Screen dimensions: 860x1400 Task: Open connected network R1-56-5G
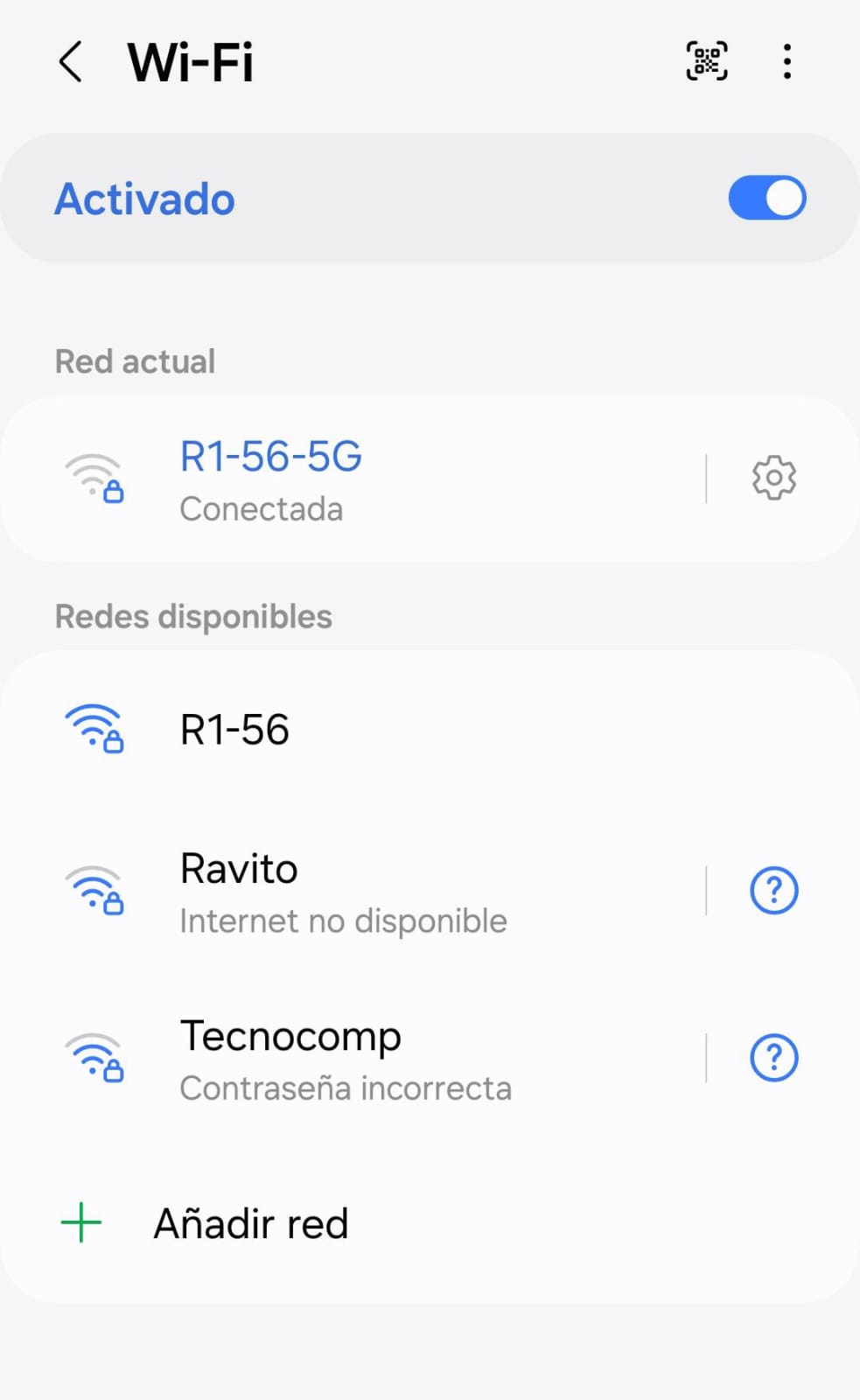(x=350, y=479)
